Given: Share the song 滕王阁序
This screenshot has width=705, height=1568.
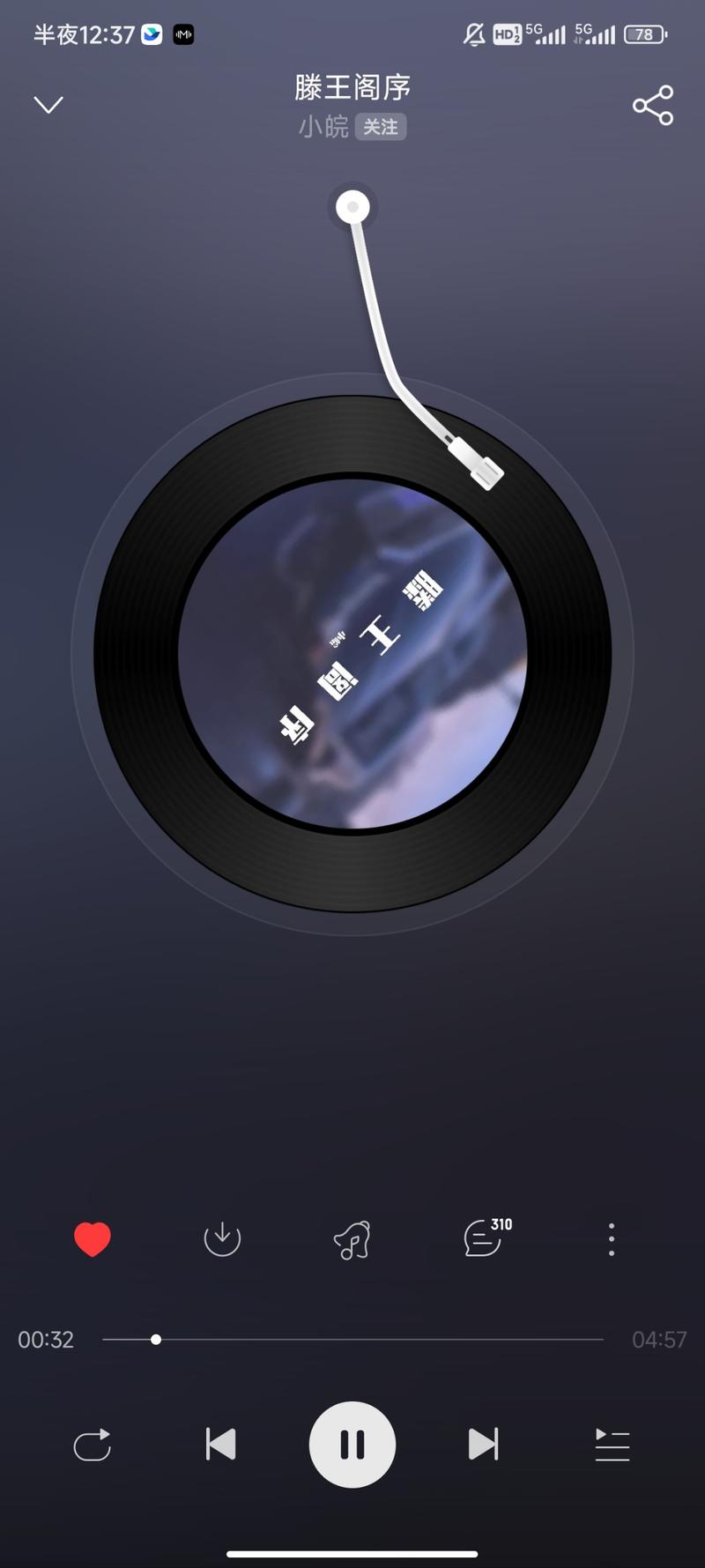Looking at the screenshot, I should pyautogui.click(x=652, y=106).
